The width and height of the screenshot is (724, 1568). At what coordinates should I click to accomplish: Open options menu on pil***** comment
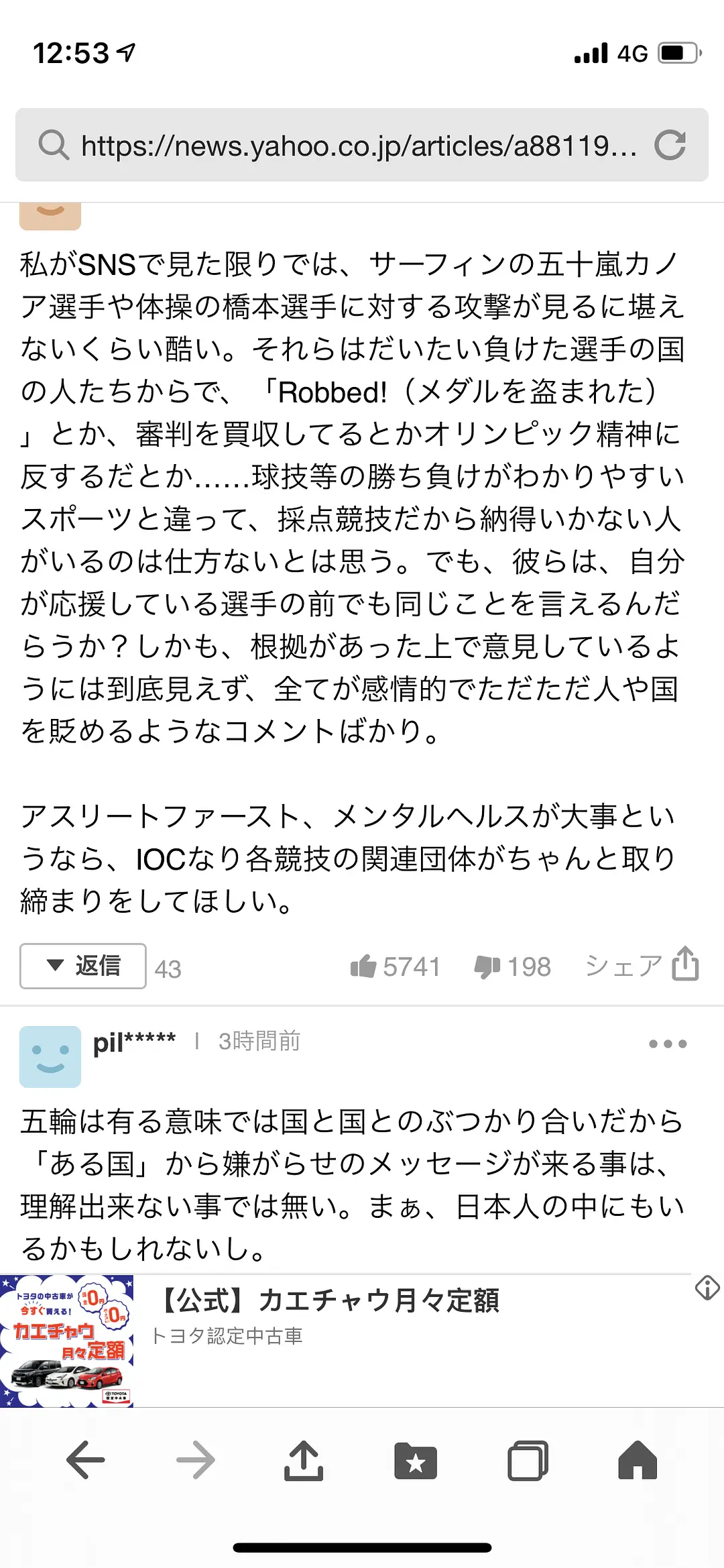[x=668, y=1044]
